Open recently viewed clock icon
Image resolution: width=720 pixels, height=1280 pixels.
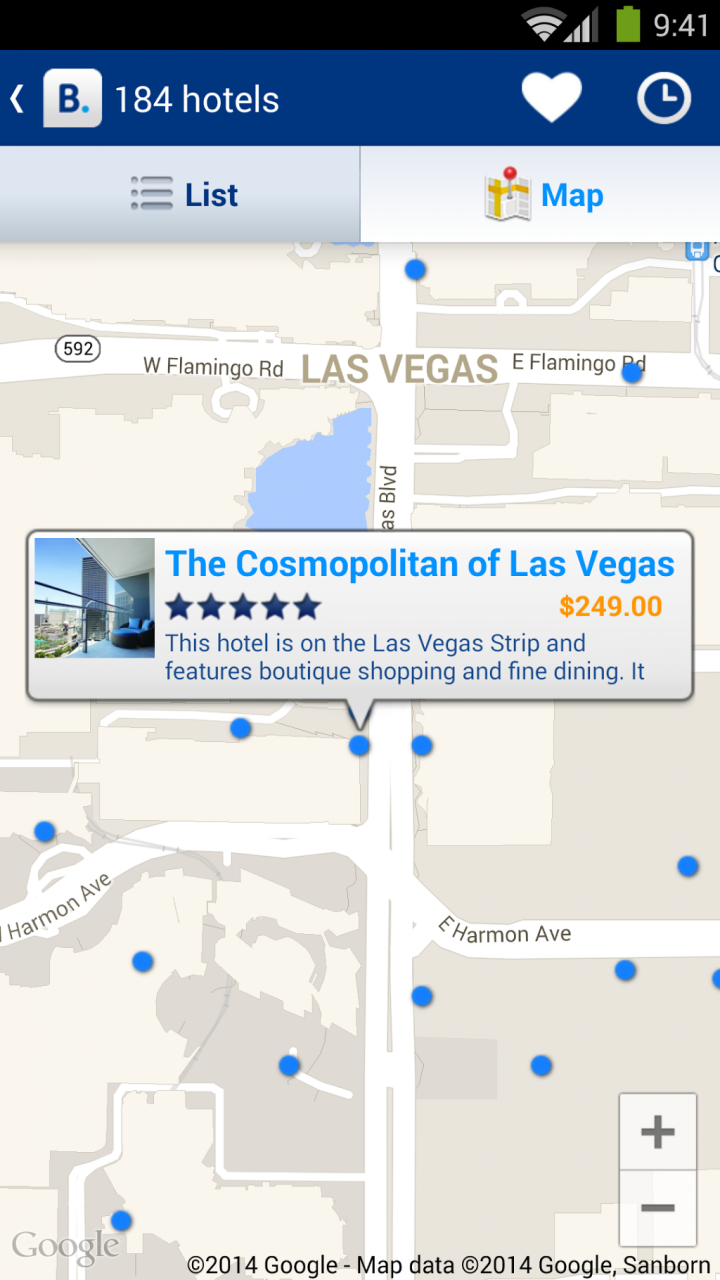coord(664,98)
